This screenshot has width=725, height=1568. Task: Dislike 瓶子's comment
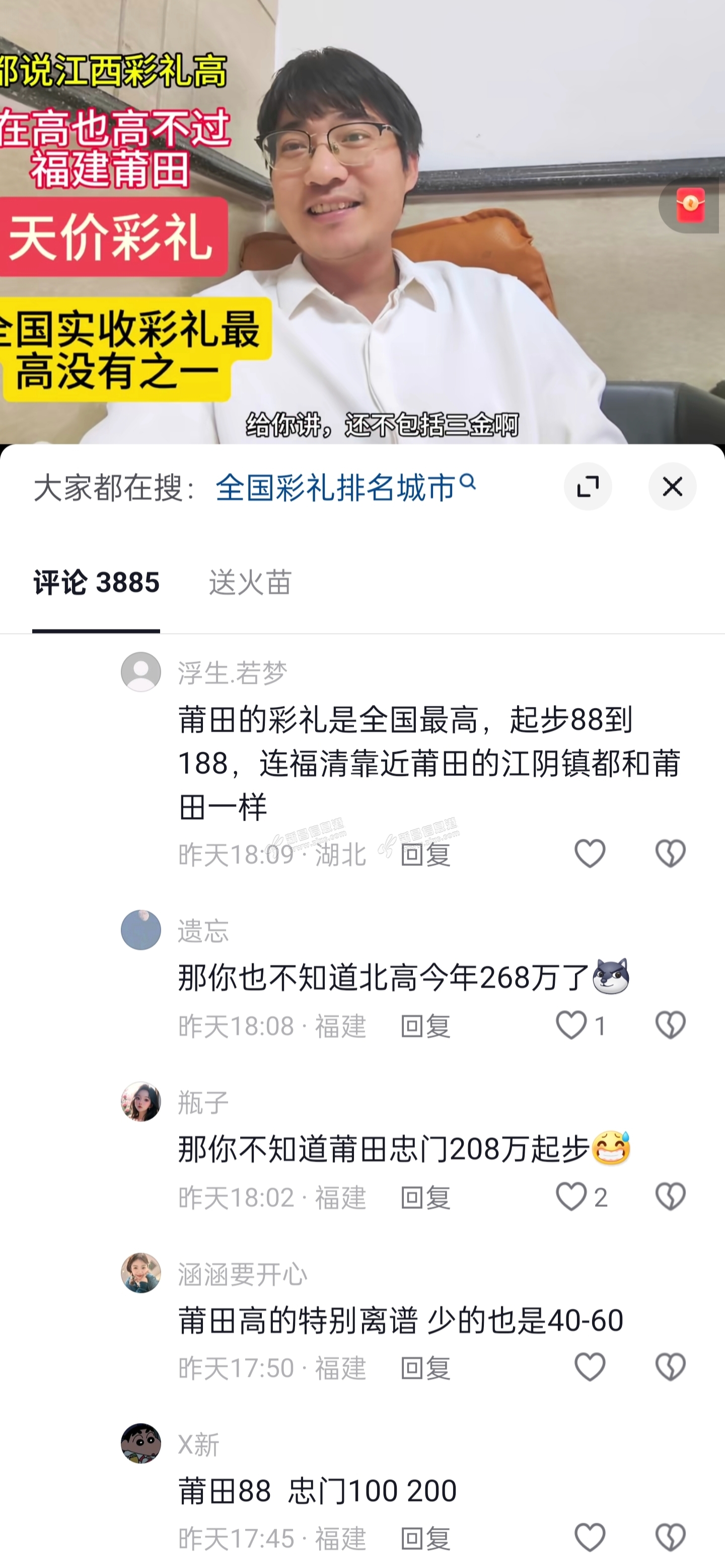(670, 1196)
